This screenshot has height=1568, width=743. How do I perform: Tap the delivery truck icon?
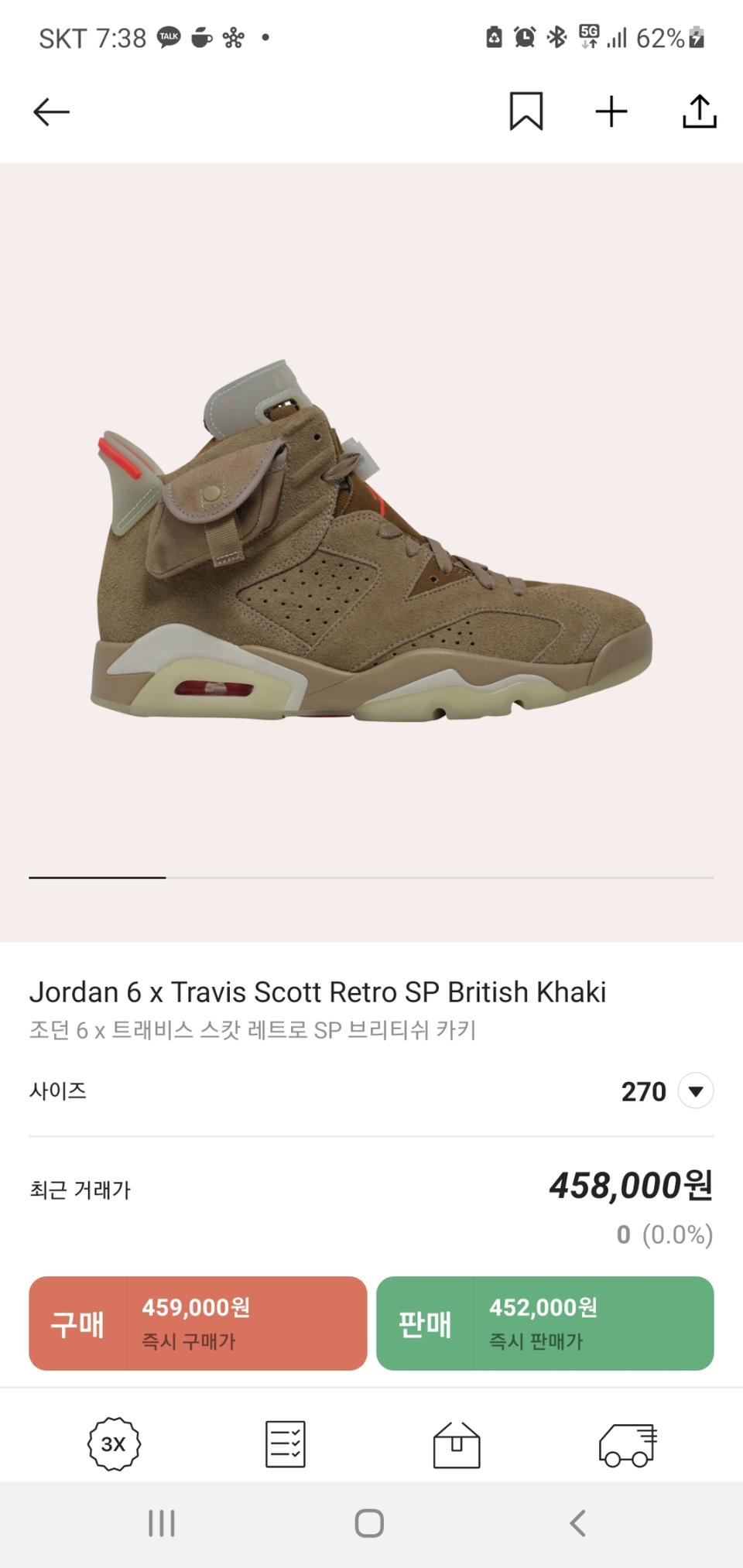tap(628, 1444)
